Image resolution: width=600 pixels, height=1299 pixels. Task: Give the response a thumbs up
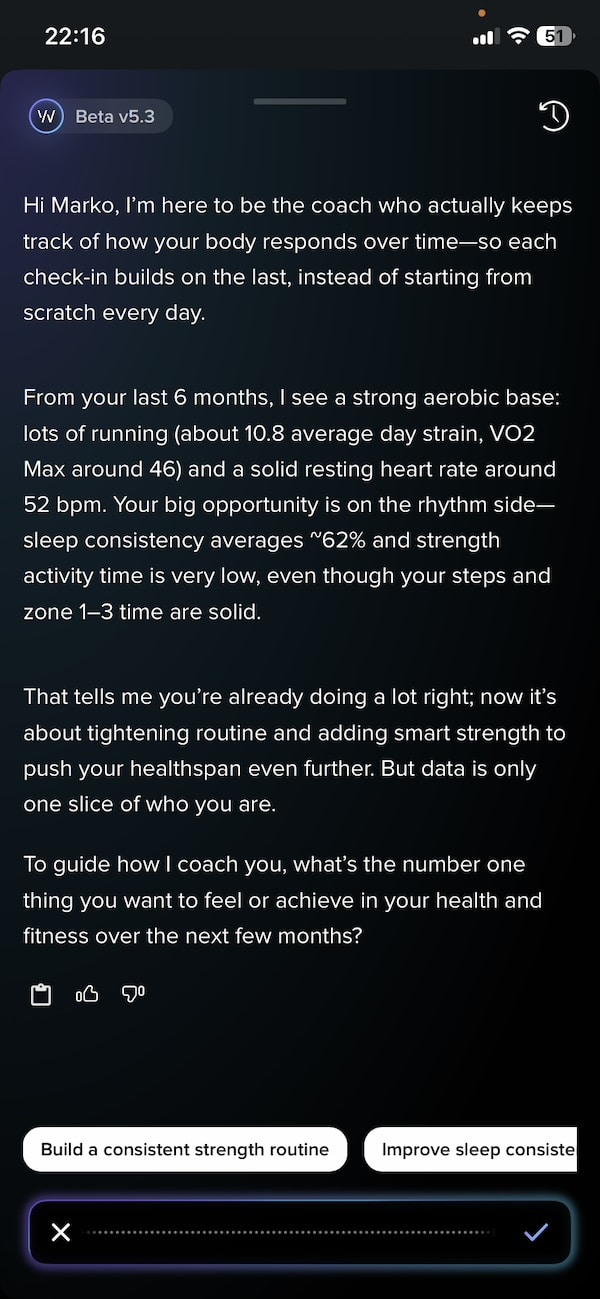coord(87,994)
